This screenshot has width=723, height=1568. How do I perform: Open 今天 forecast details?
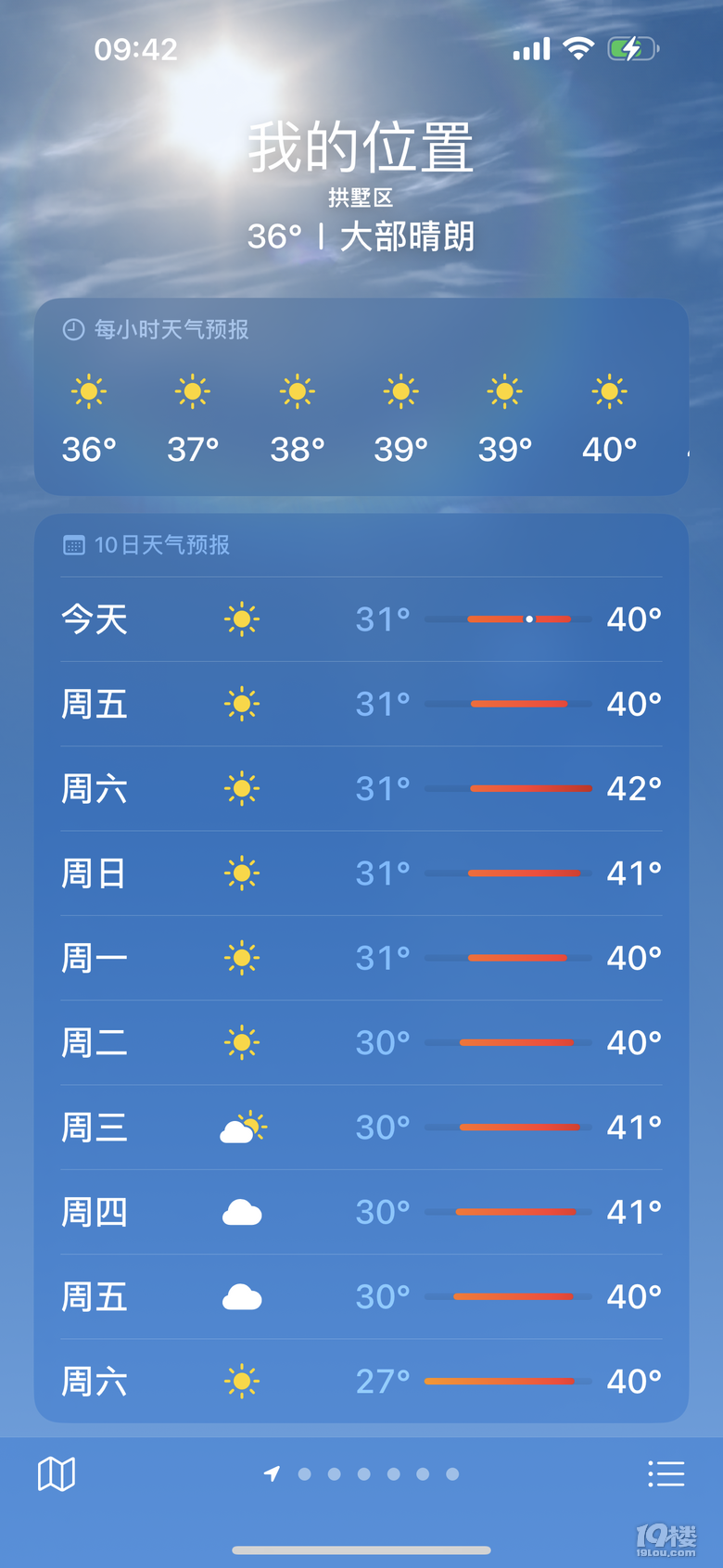coord(361,618)
